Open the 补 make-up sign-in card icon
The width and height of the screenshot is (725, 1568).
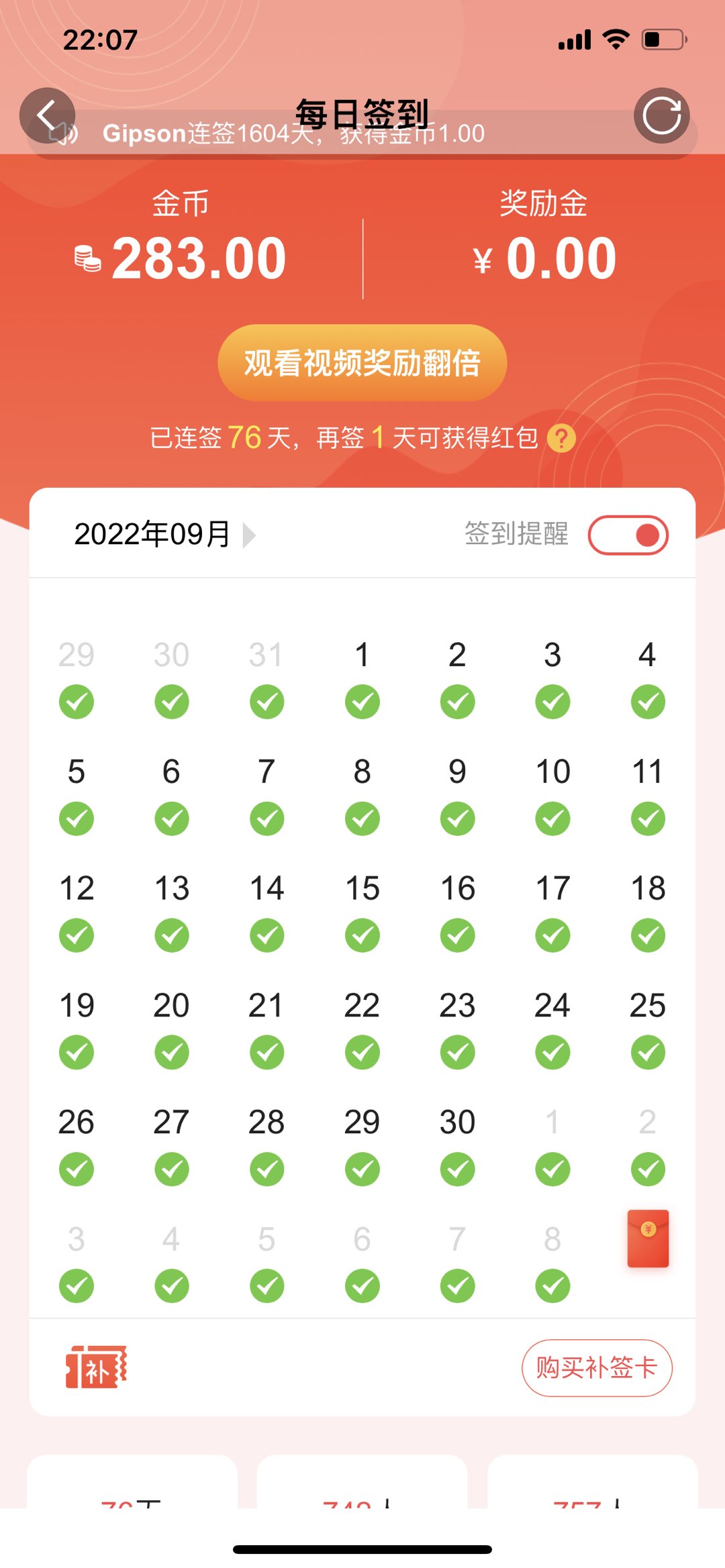pos(96,1367)
